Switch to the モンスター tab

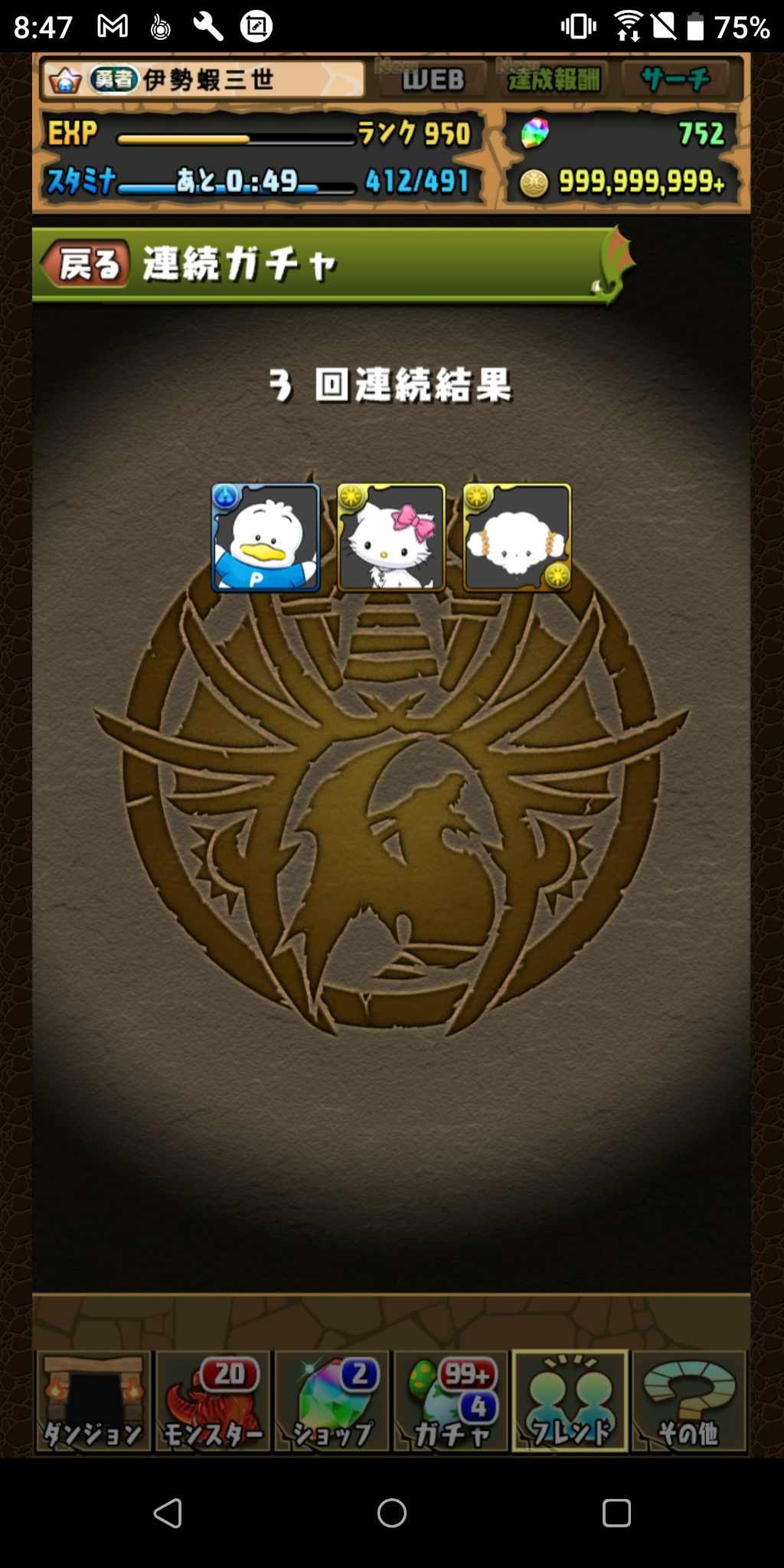213,1401
